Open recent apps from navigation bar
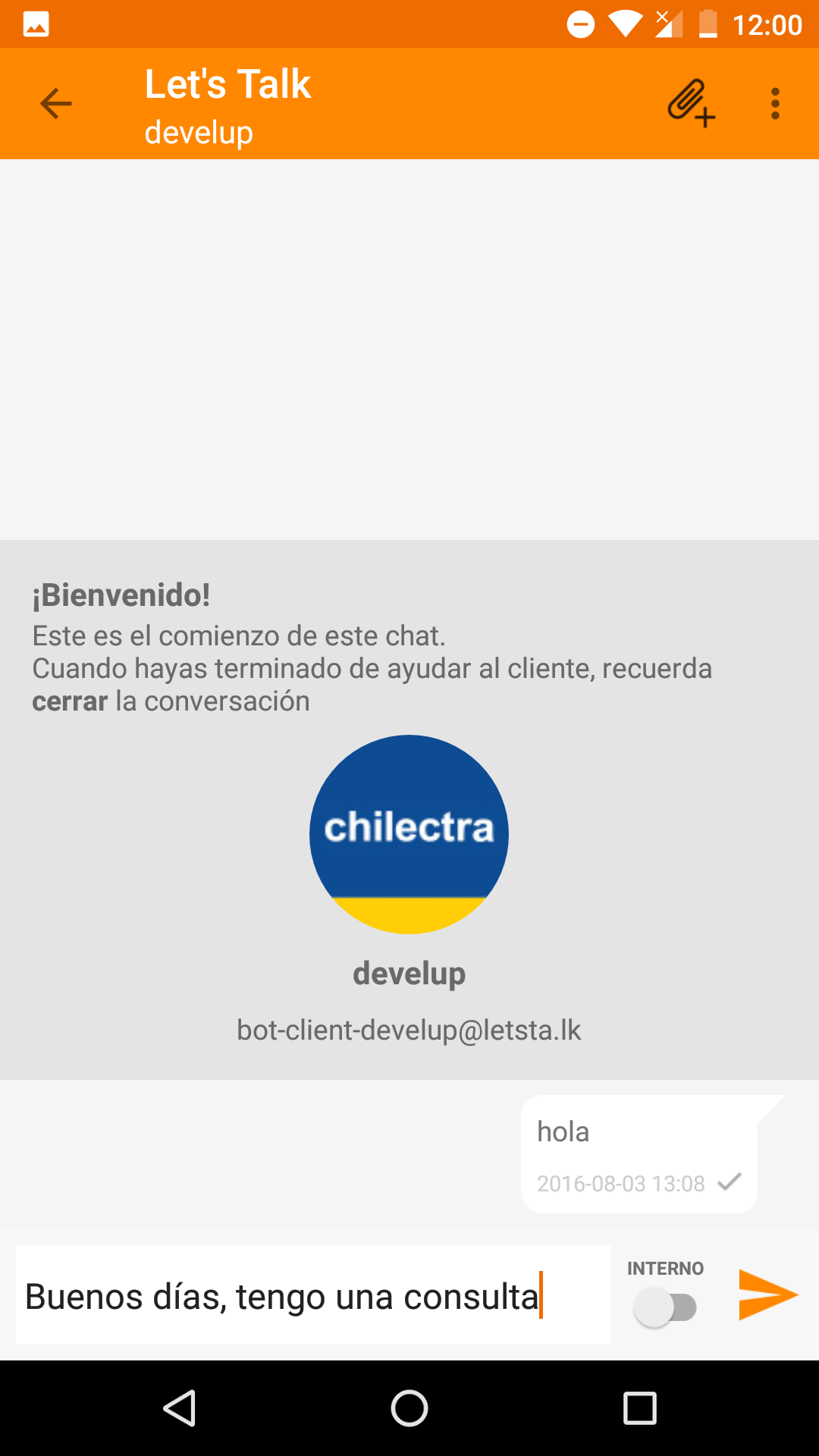 (x=639, y=1408)
